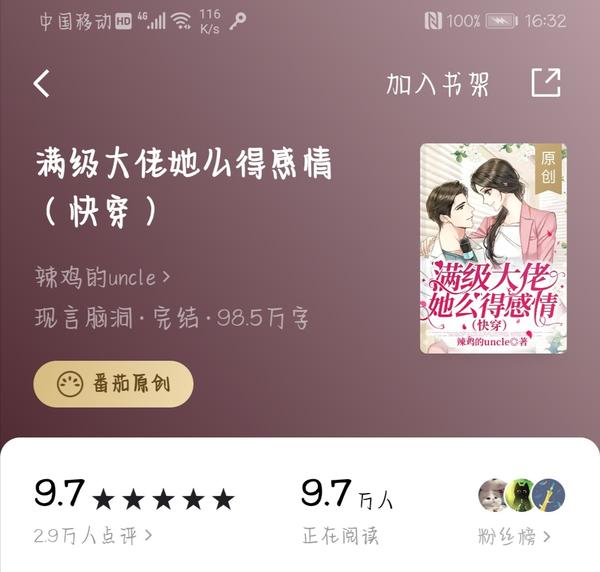Open author page 辣鸡的uncle
This screenshot has height=572, width=600.
pos(102,277)
